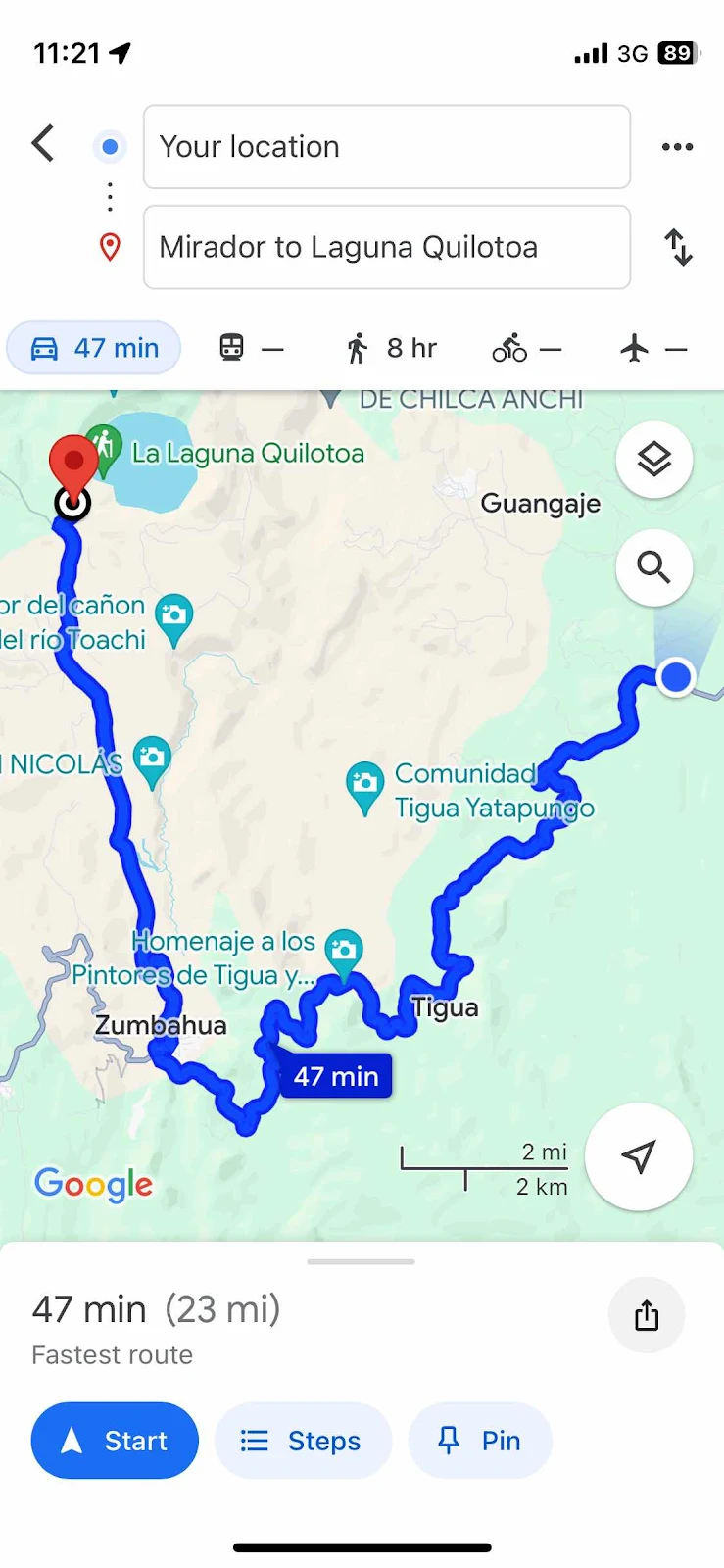Tap the 47 min route label

coord(335,1076)
